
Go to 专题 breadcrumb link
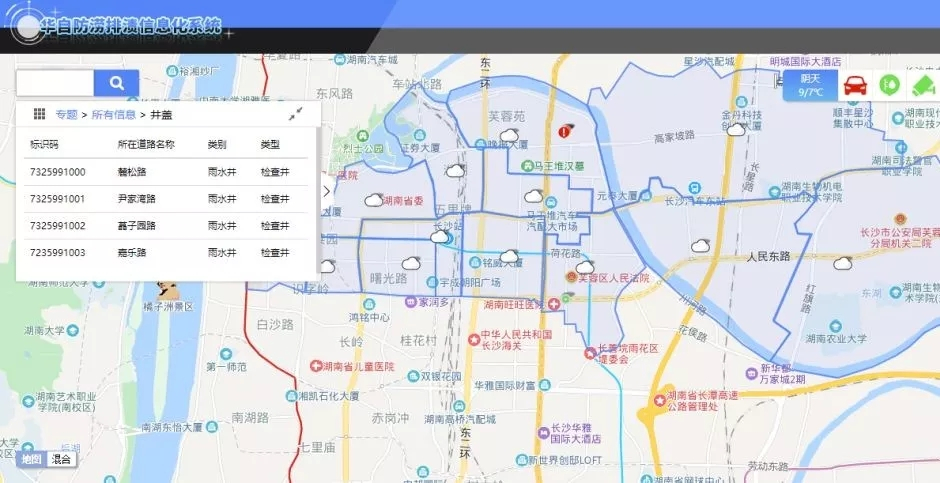66,115
